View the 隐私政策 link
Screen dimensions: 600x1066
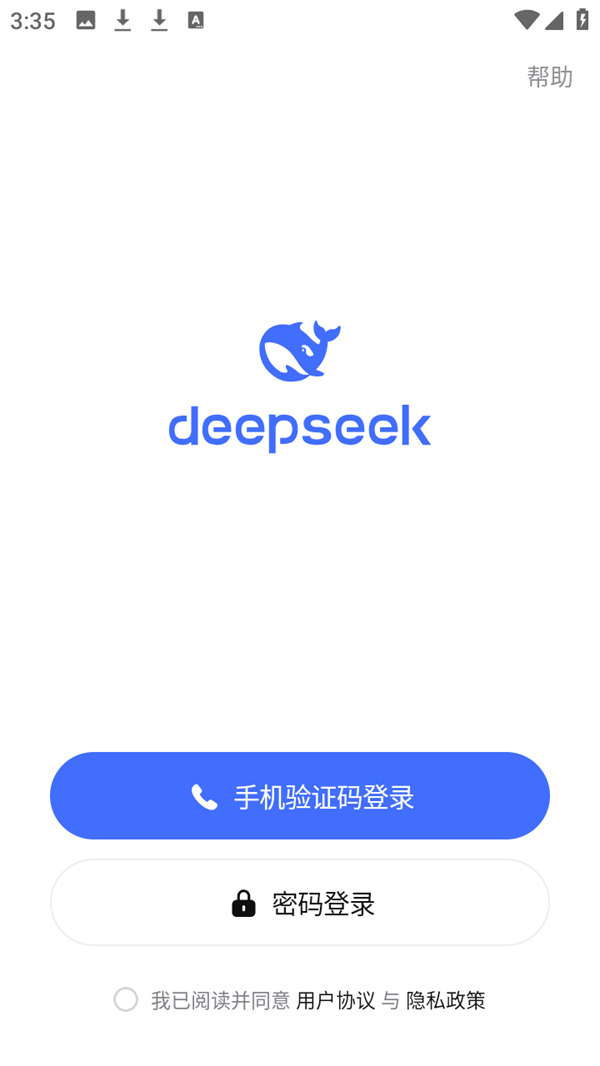[x=445, y=1000]
